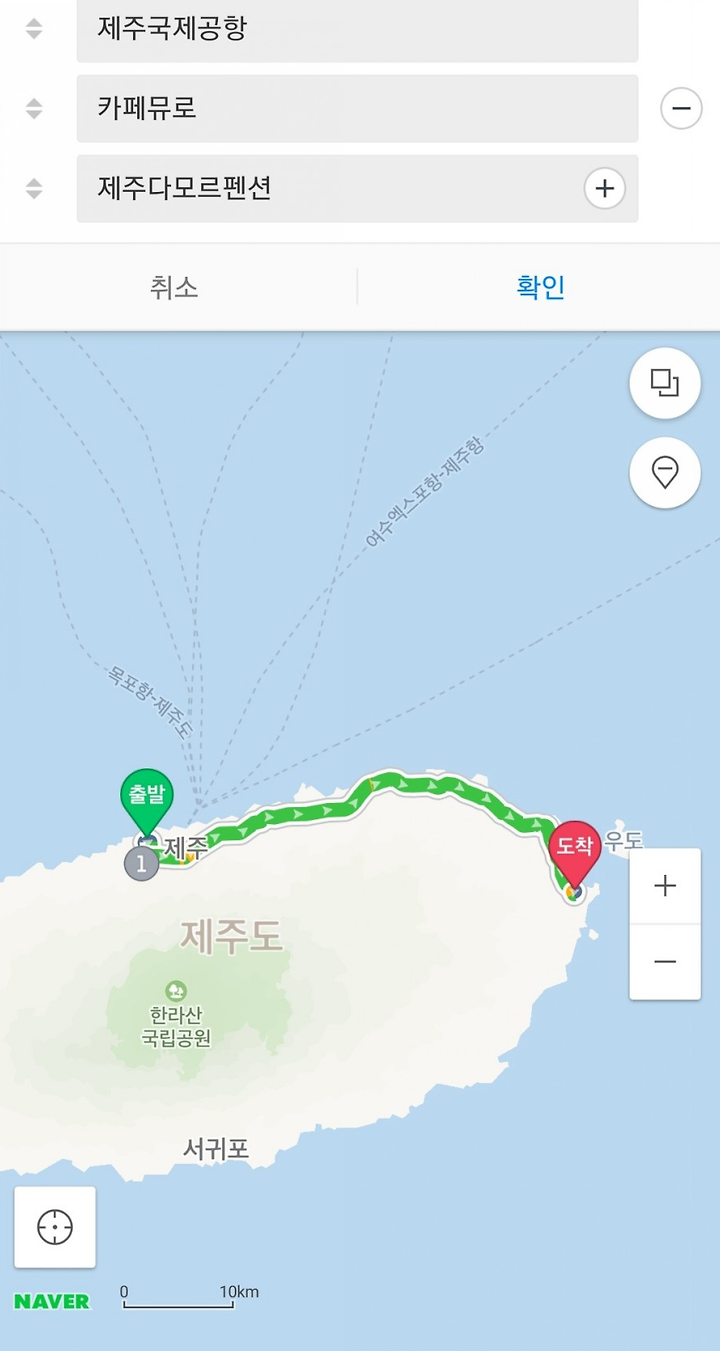Add another waypoint with plus icon
The image size is (720, 1351).
604,188
